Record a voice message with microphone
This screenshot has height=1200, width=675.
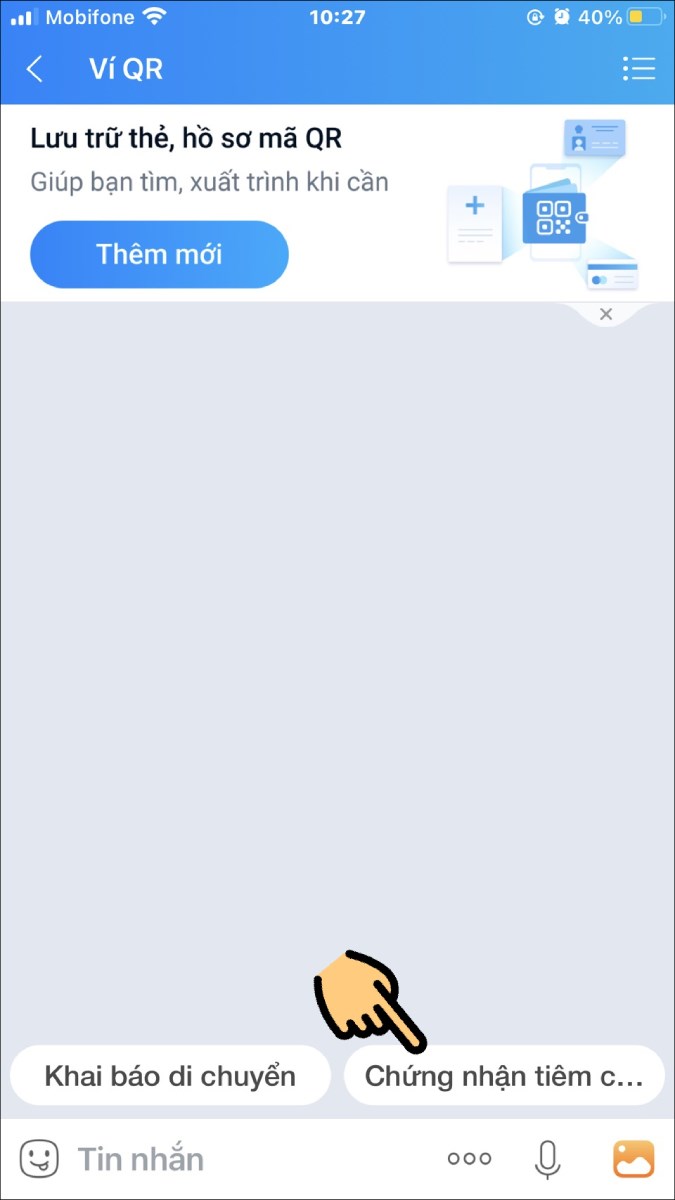tap(546, 1159)
